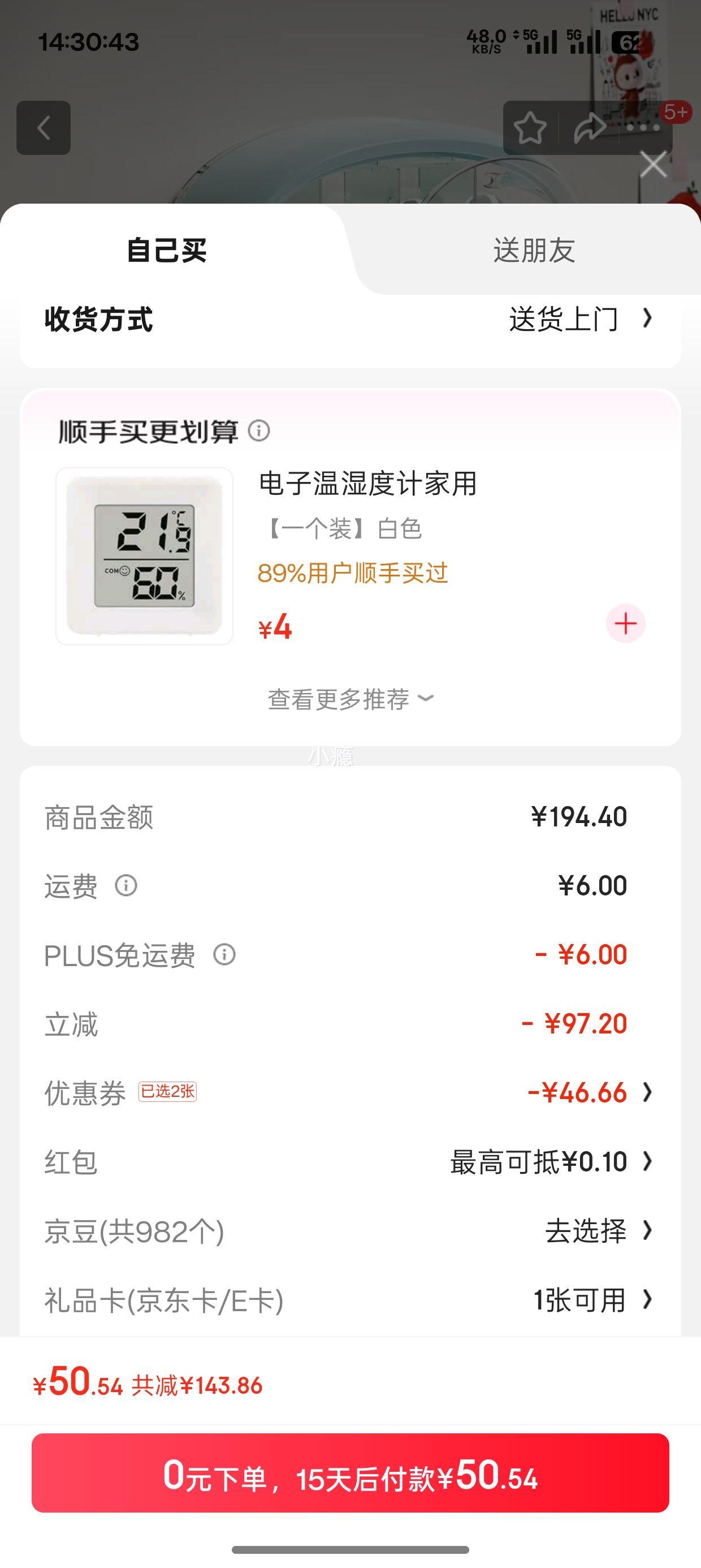701x1568 pixels.
Task: Show PLUS免运费 info
Action: pyautogui.click(x=224, y=954)
